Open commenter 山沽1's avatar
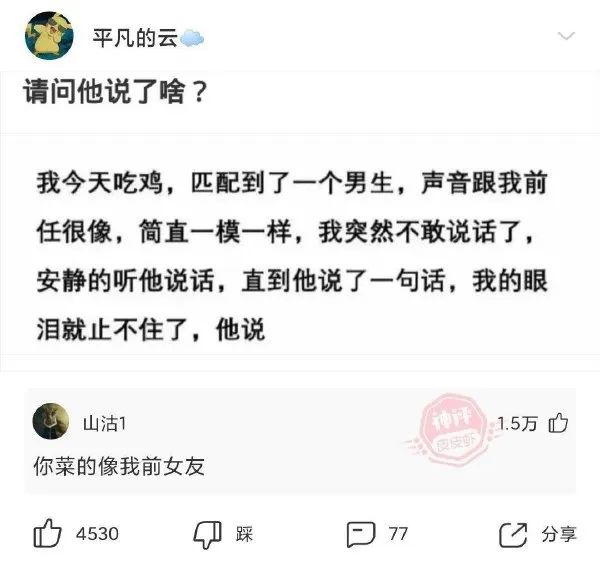The height and width of the screenshot is (566, 600). (50, 422)
